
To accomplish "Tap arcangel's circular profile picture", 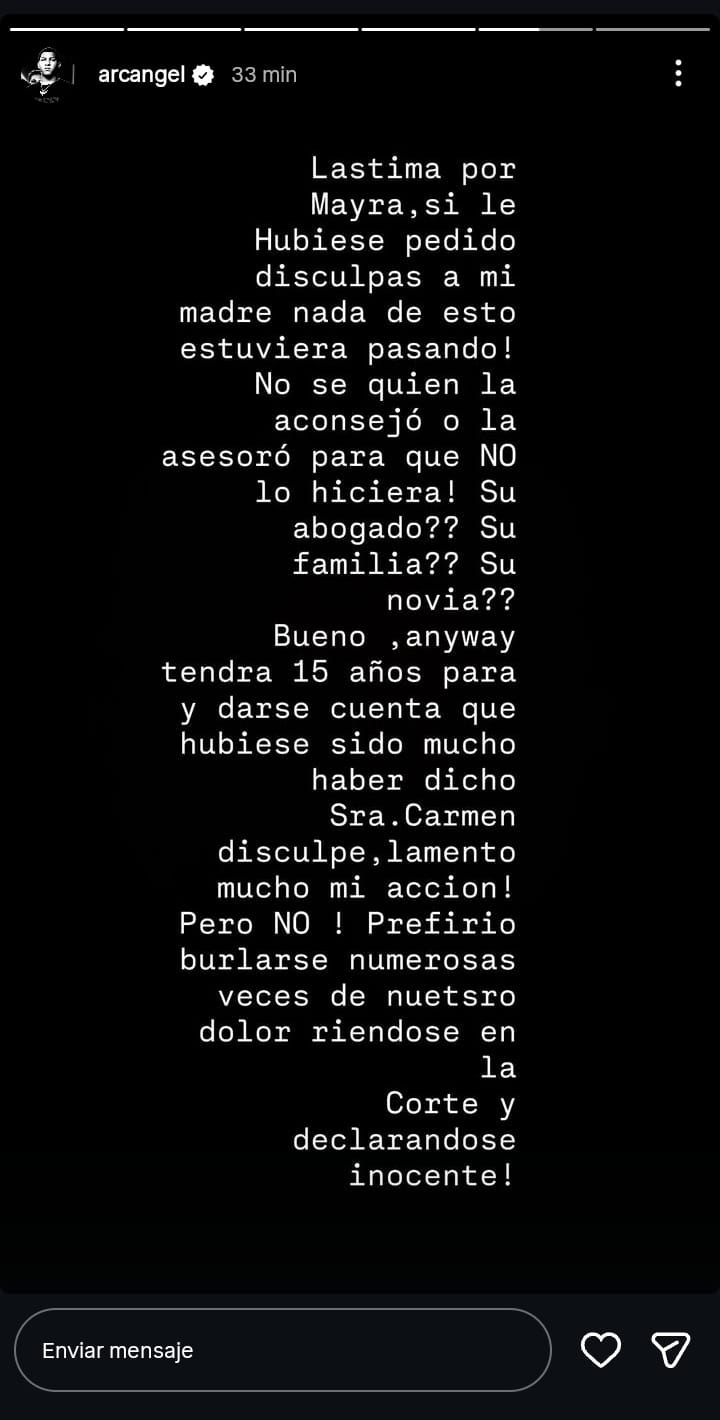I will point(44,74).
